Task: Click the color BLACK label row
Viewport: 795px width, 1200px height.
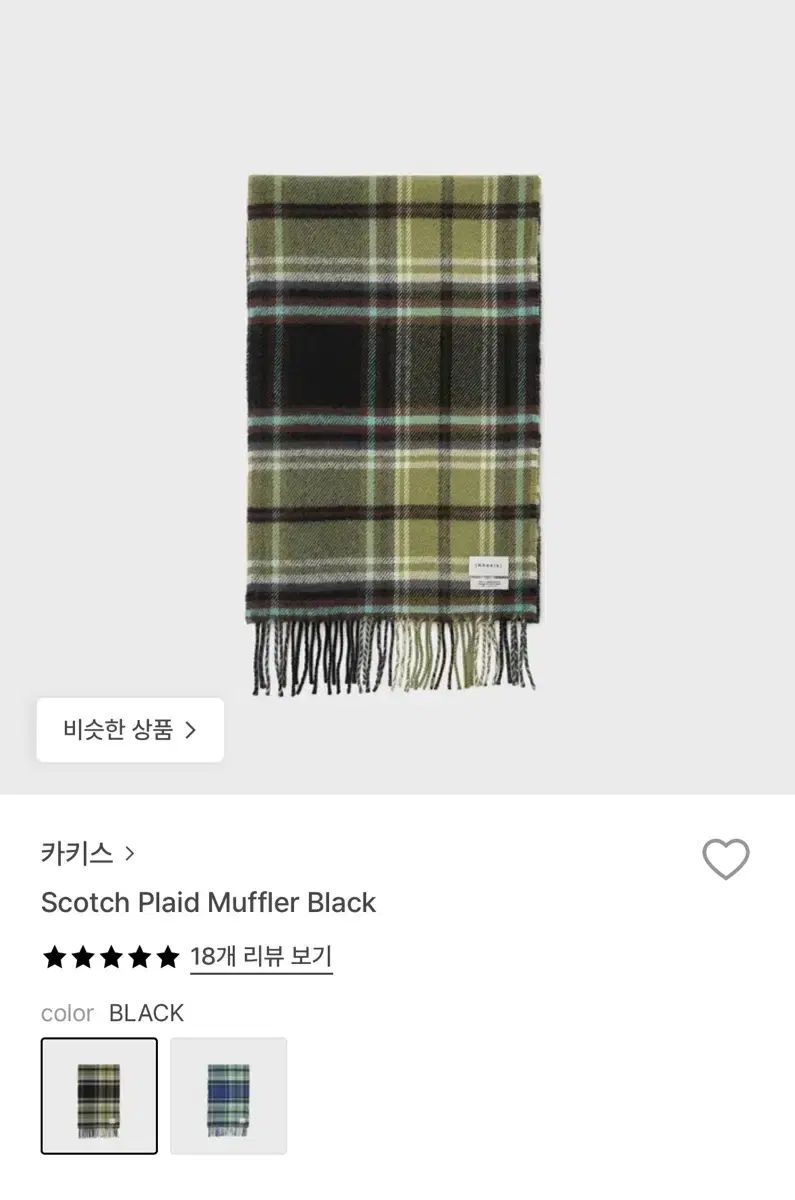Action: [110, 1013]
